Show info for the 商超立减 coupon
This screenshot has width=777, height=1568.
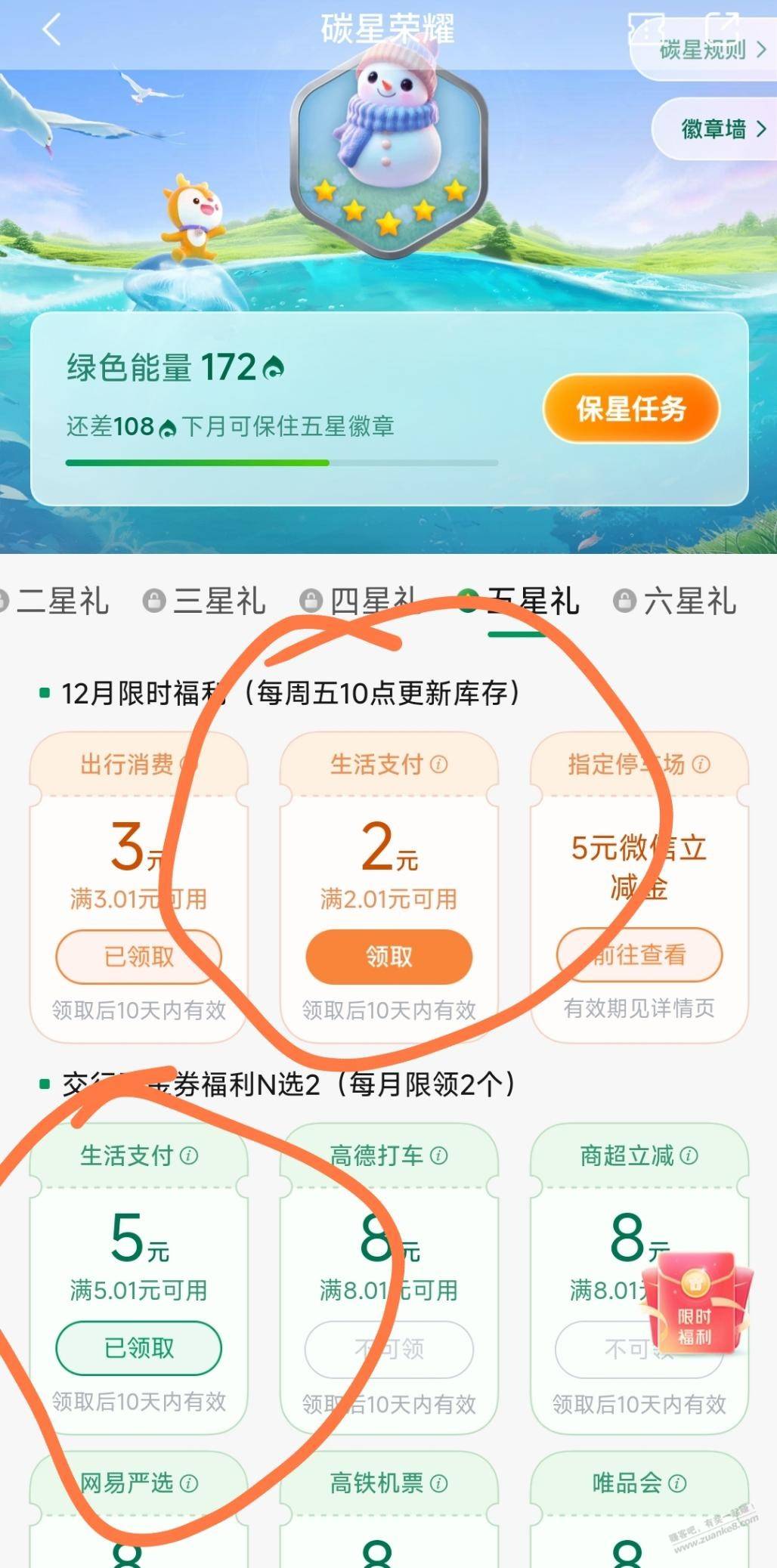[x=689, y=1155]
